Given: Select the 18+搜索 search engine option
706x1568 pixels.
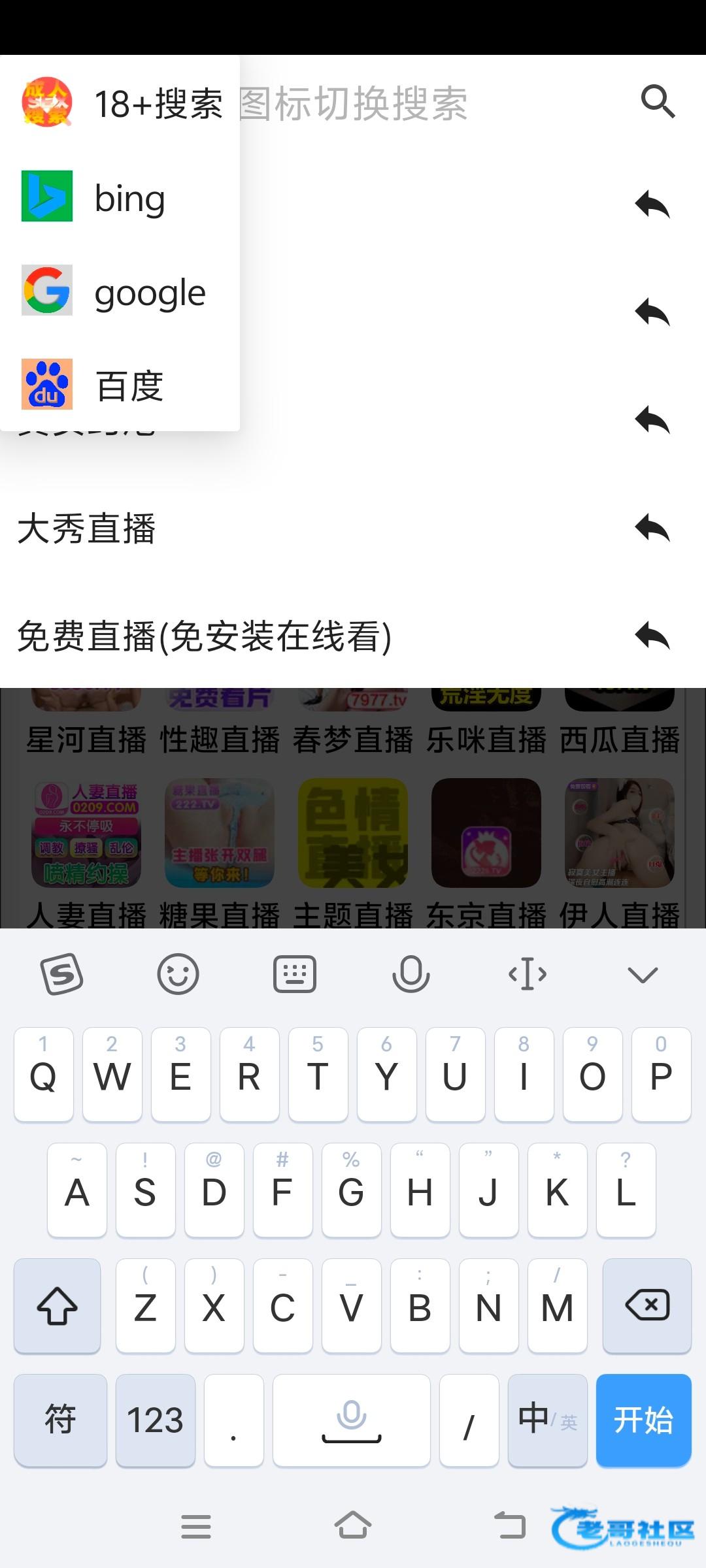Looking at the screenshot, I should coord(121,103).
